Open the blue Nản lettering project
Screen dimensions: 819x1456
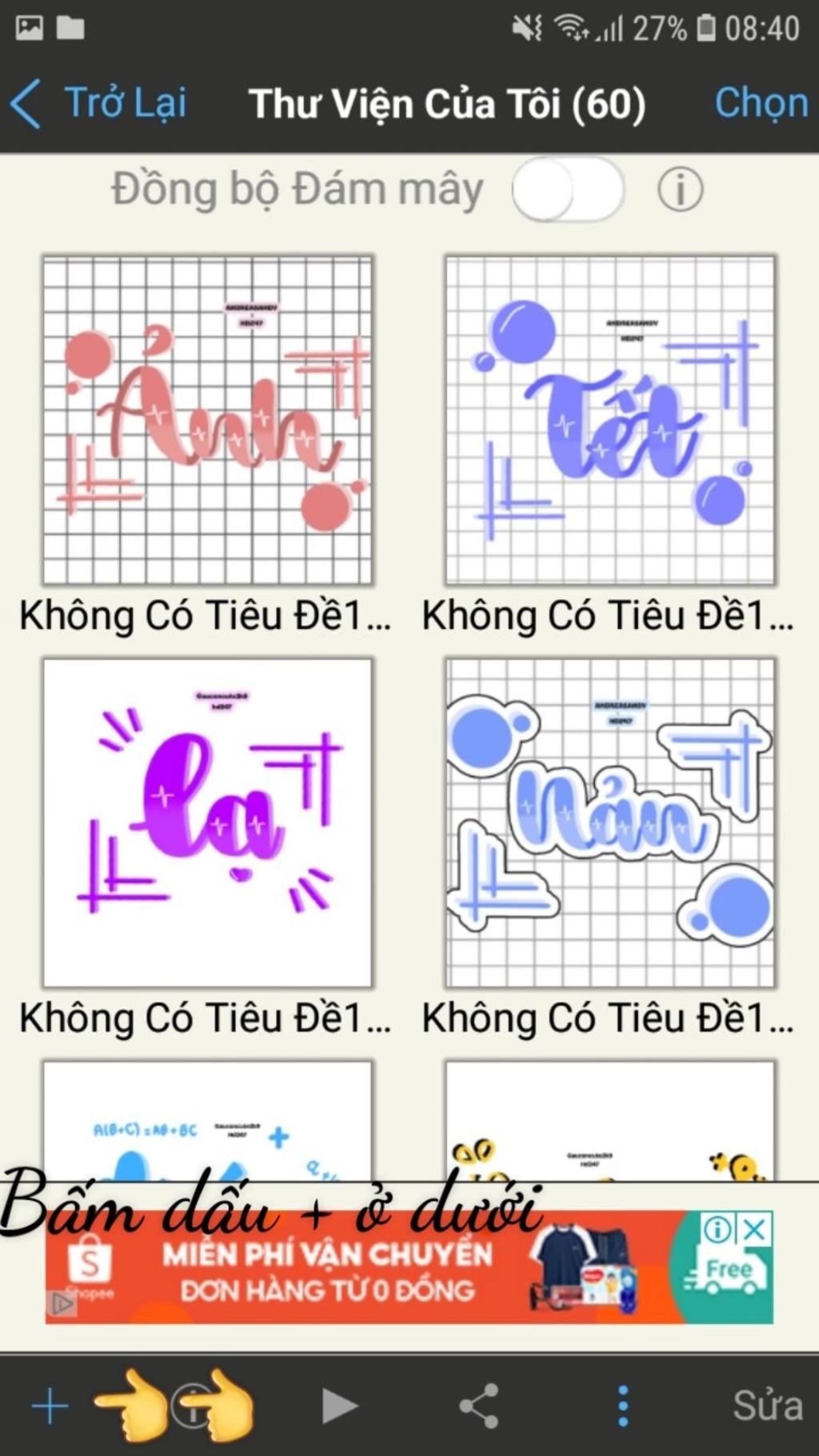tap(610, 822)
